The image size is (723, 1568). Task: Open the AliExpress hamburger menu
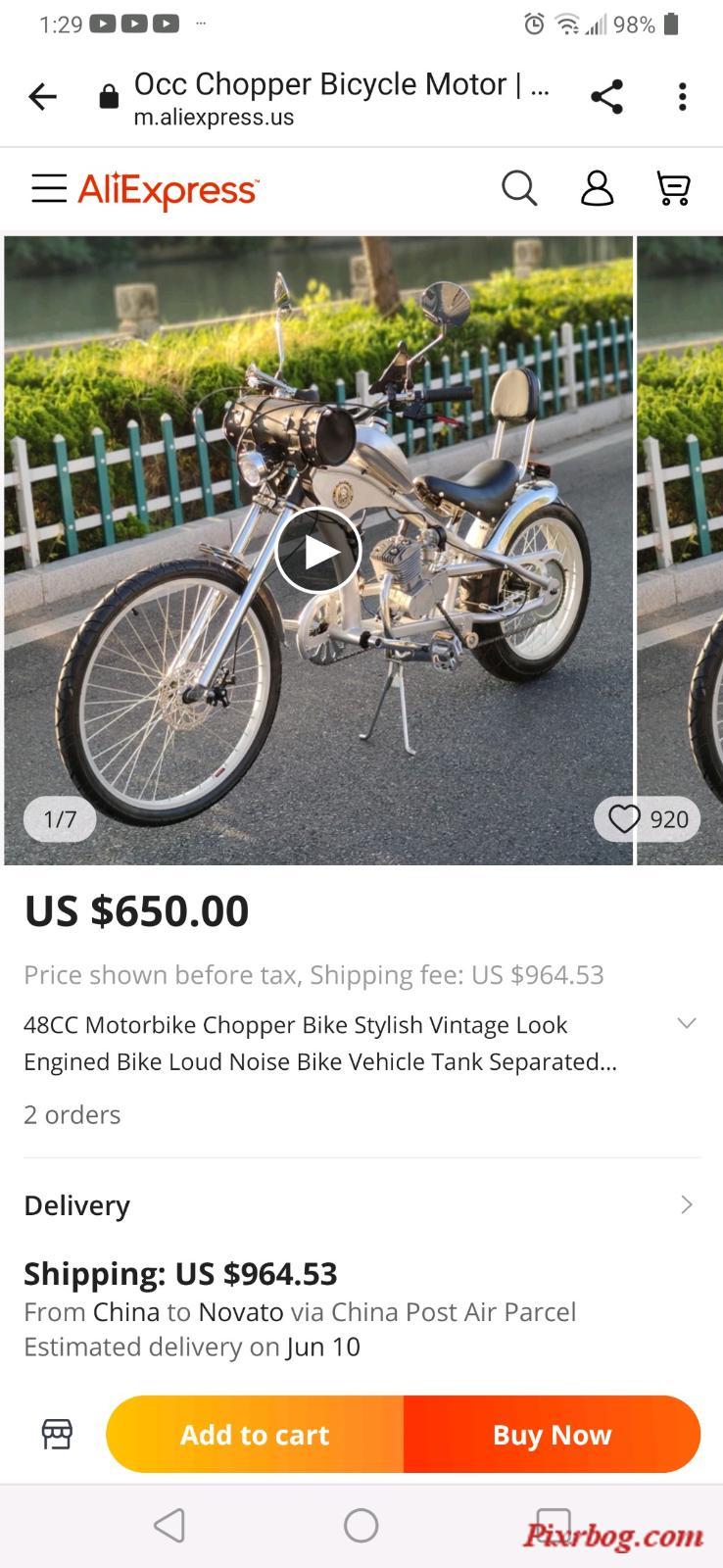point(49,188)
